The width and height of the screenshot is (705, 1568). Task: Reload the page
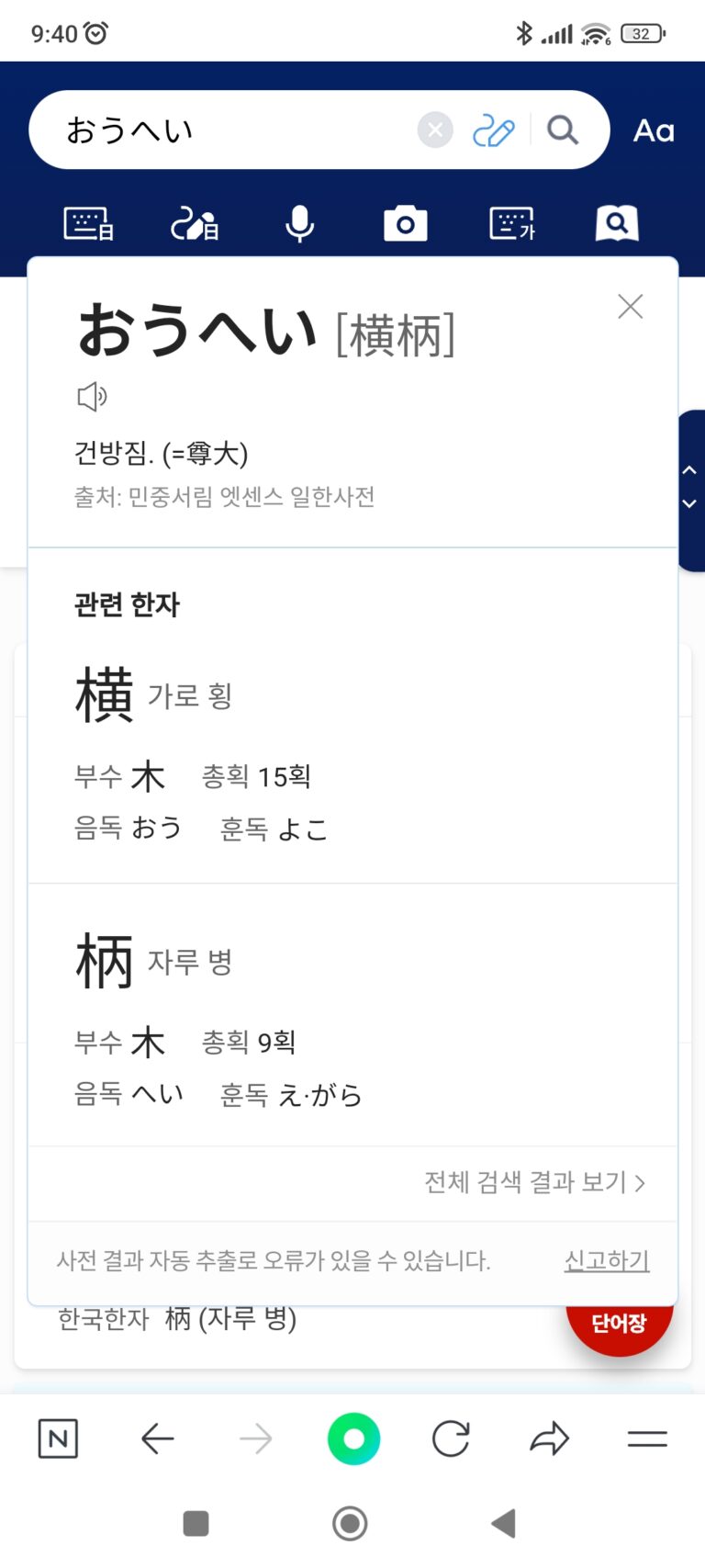click(x=451, y=1438)
